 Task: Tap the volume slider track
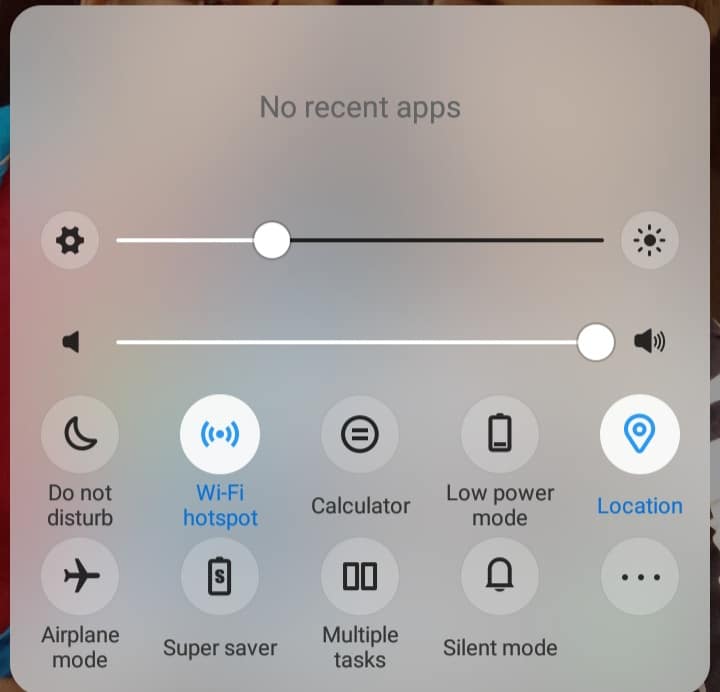click(350, 342)
